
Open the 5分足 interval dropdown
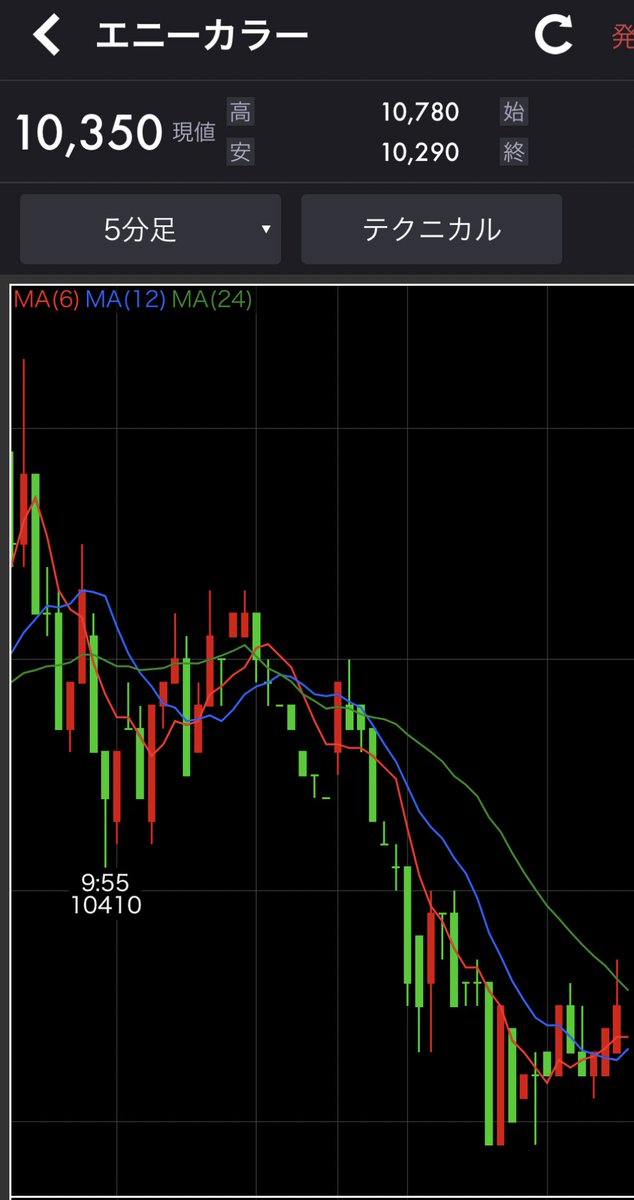pos(150,229)
